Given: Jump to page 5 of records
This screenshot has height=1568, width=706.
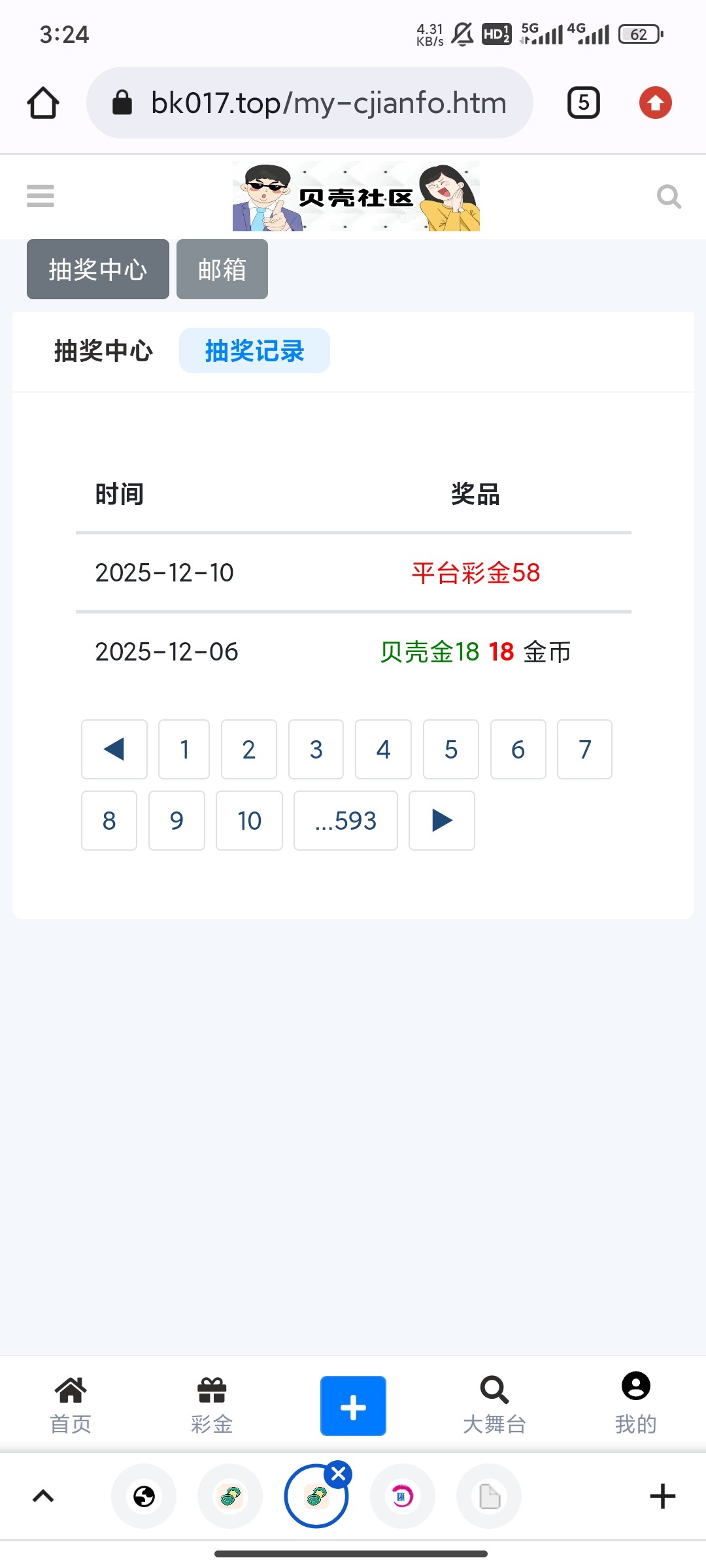Looking at the screenshot, I should point(450,749).
